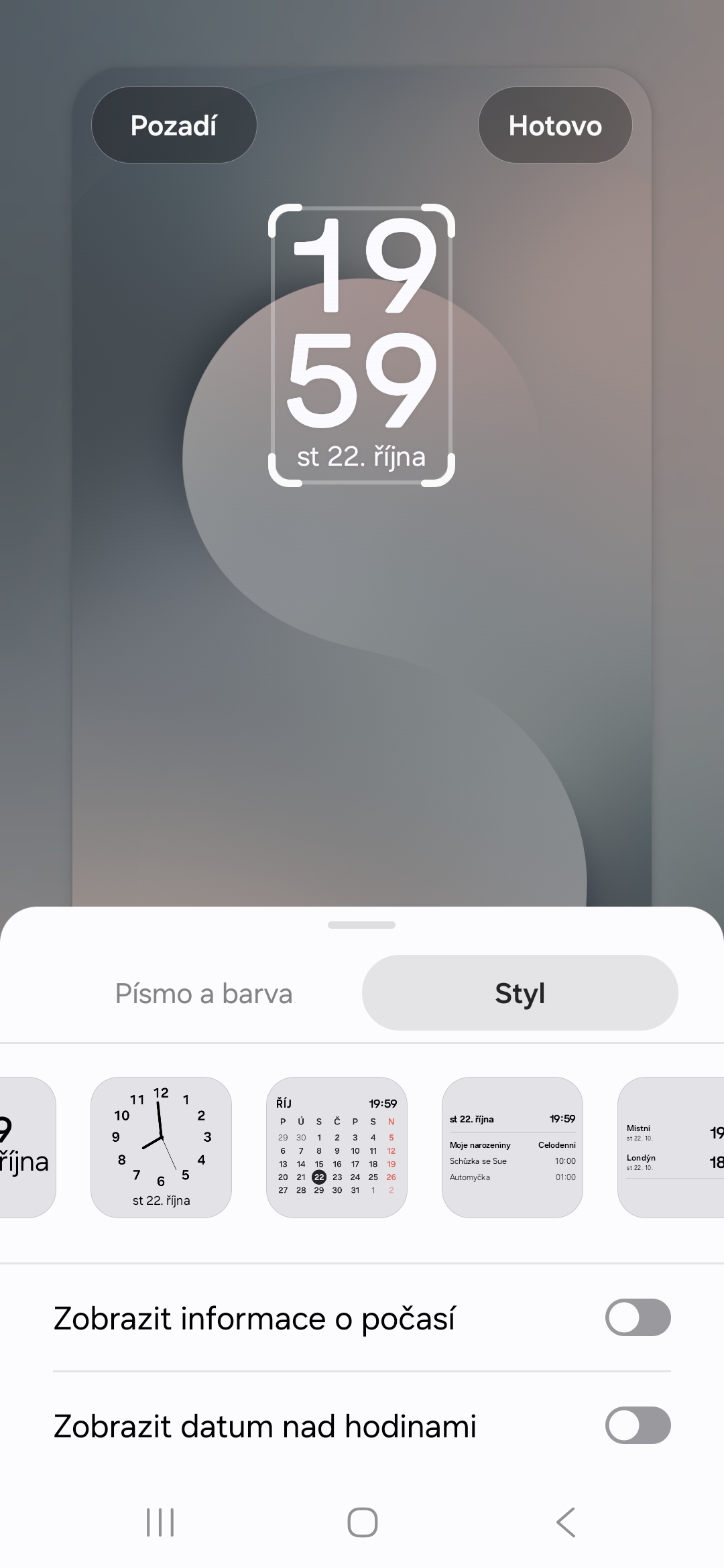Toggle Zobrazit datum nad hodinami
The image size is (724, 1568).
pyautogui.click(x=638, y=1425)
